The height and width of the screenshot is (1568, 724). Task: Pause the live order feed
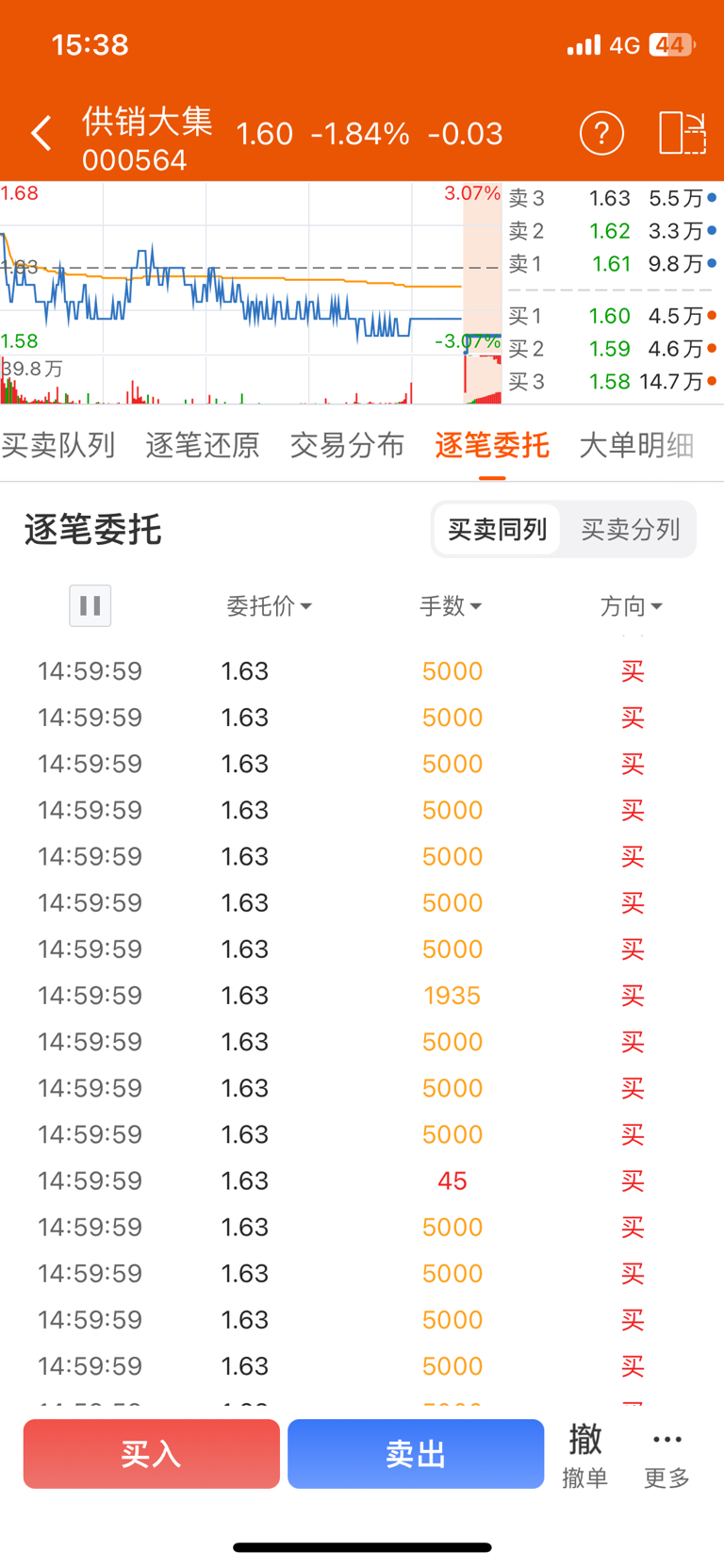tap(90, 605)
